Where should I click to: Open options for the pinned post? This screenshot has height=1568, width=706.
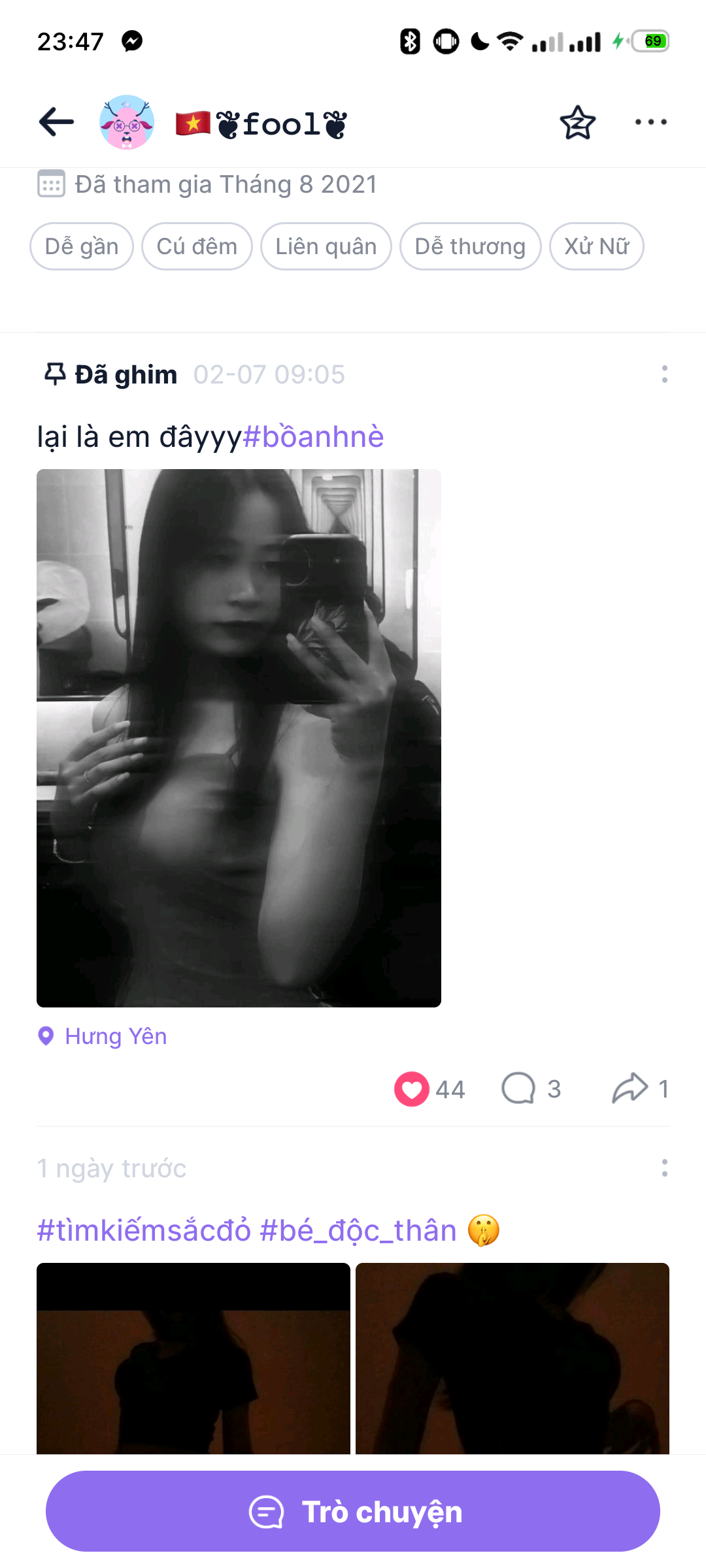(664, 374)
